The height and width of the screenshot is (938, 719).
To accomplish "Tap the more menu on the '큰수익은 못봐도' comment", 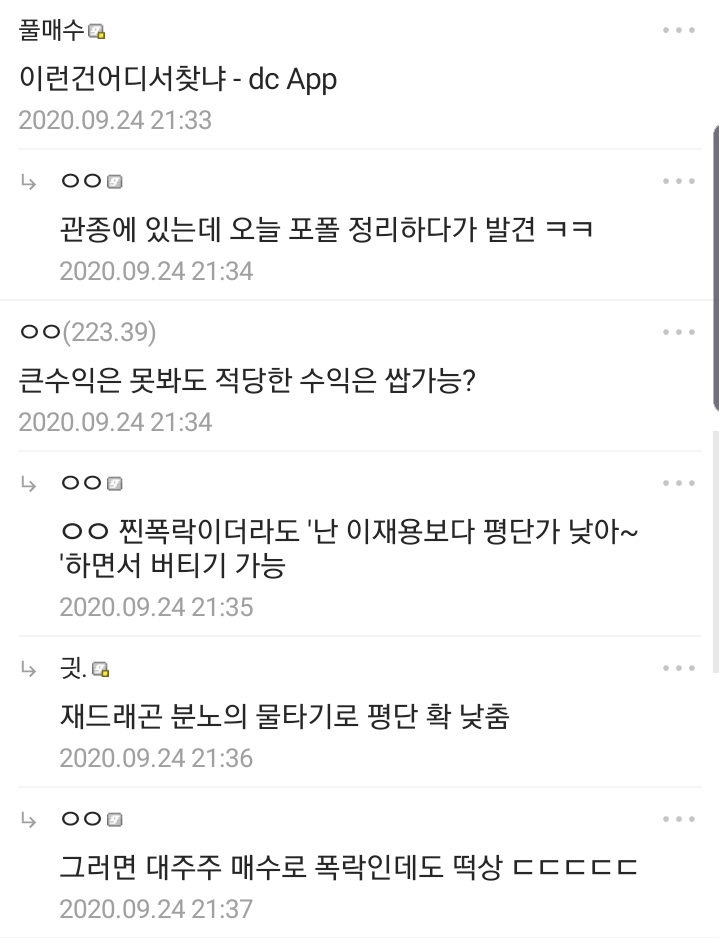I will click(679, 332).
